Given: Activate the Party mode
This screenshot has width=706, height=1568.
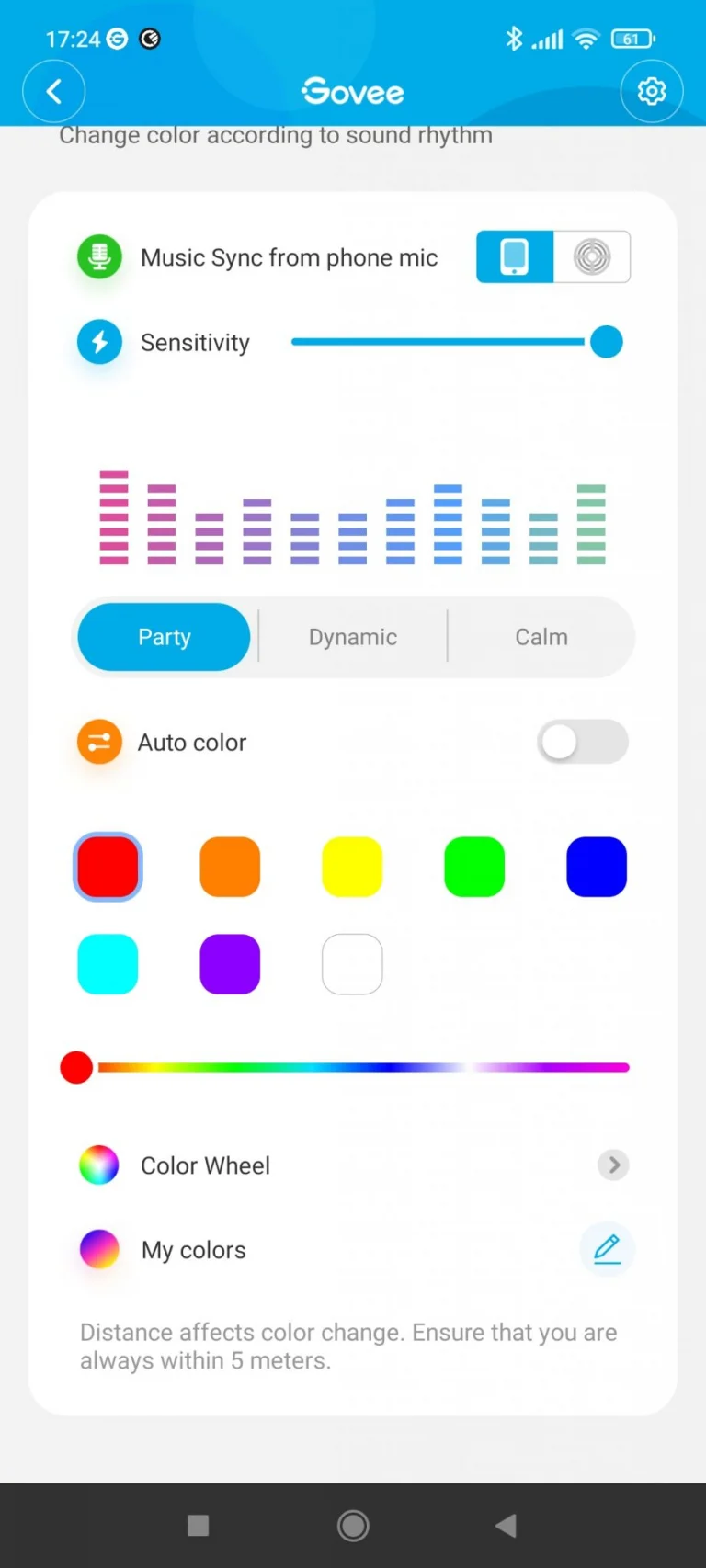Looking at the screenshot, I should 164,636.
